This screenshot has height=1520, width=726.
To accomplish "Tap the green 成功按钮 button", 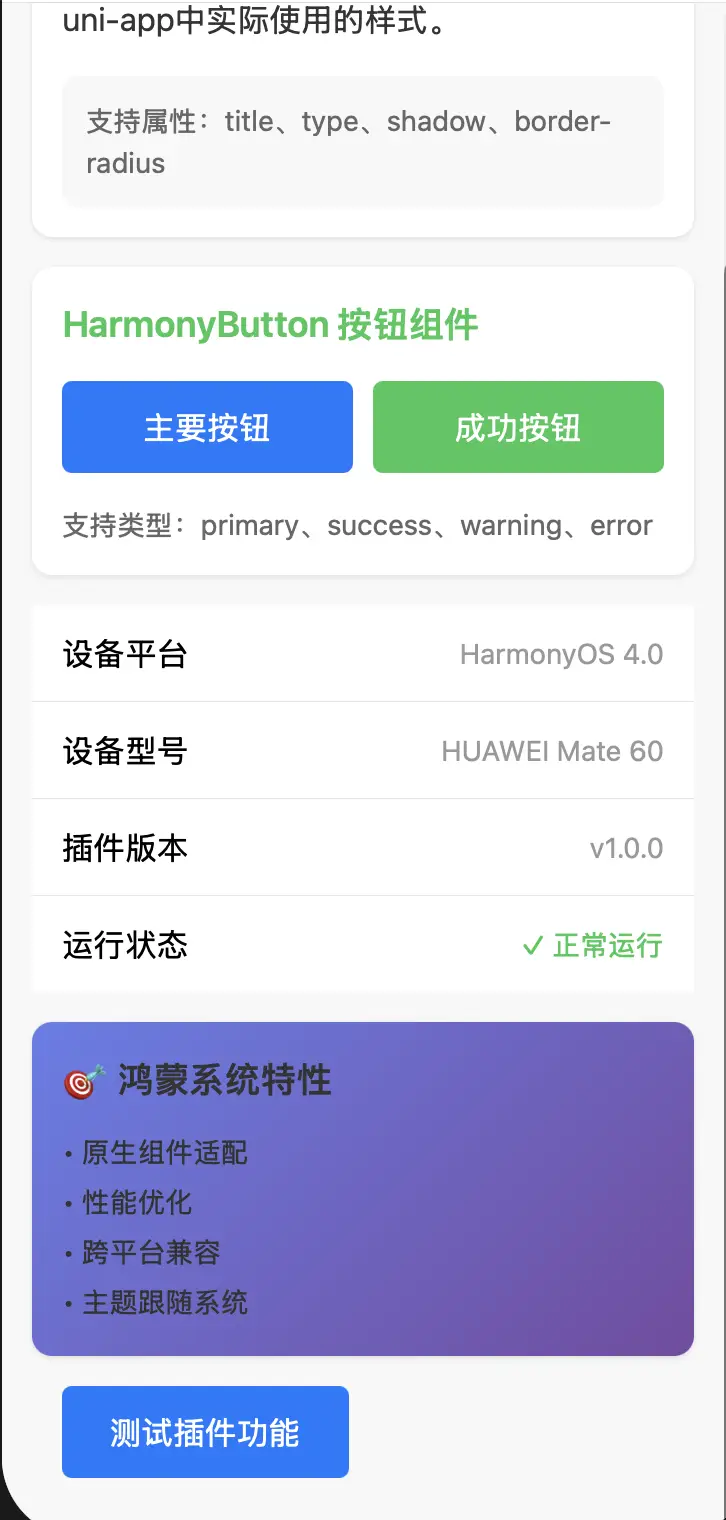I will click(518, 427).
